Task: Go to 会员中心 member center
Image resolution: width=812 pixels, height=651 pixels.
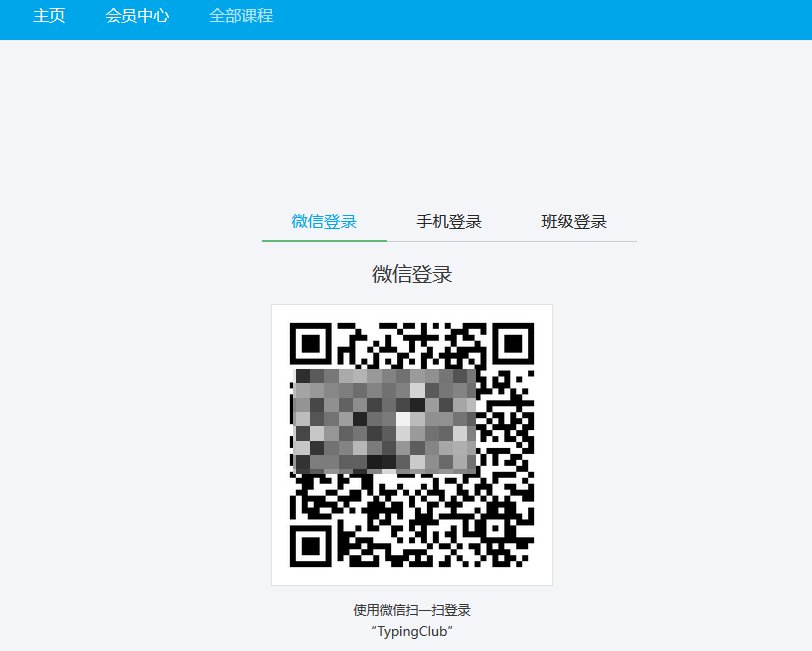Action: click(137, 16)
